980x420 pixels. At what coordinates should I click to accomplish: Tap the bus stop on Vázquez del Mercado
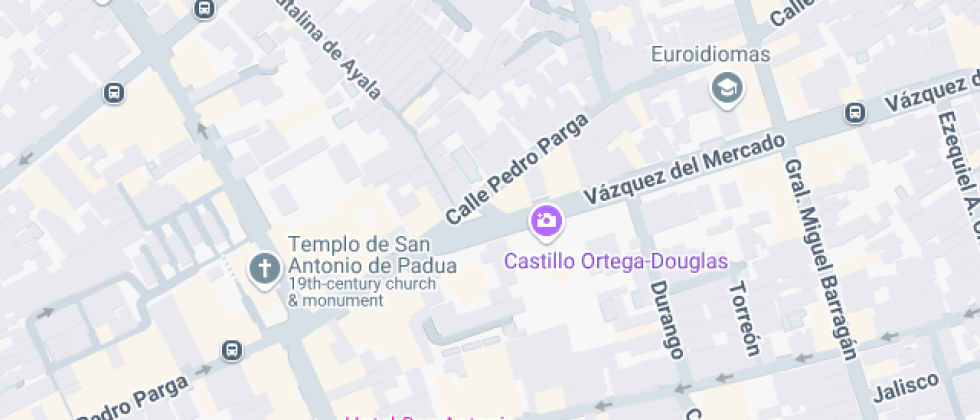pos(855,112)
